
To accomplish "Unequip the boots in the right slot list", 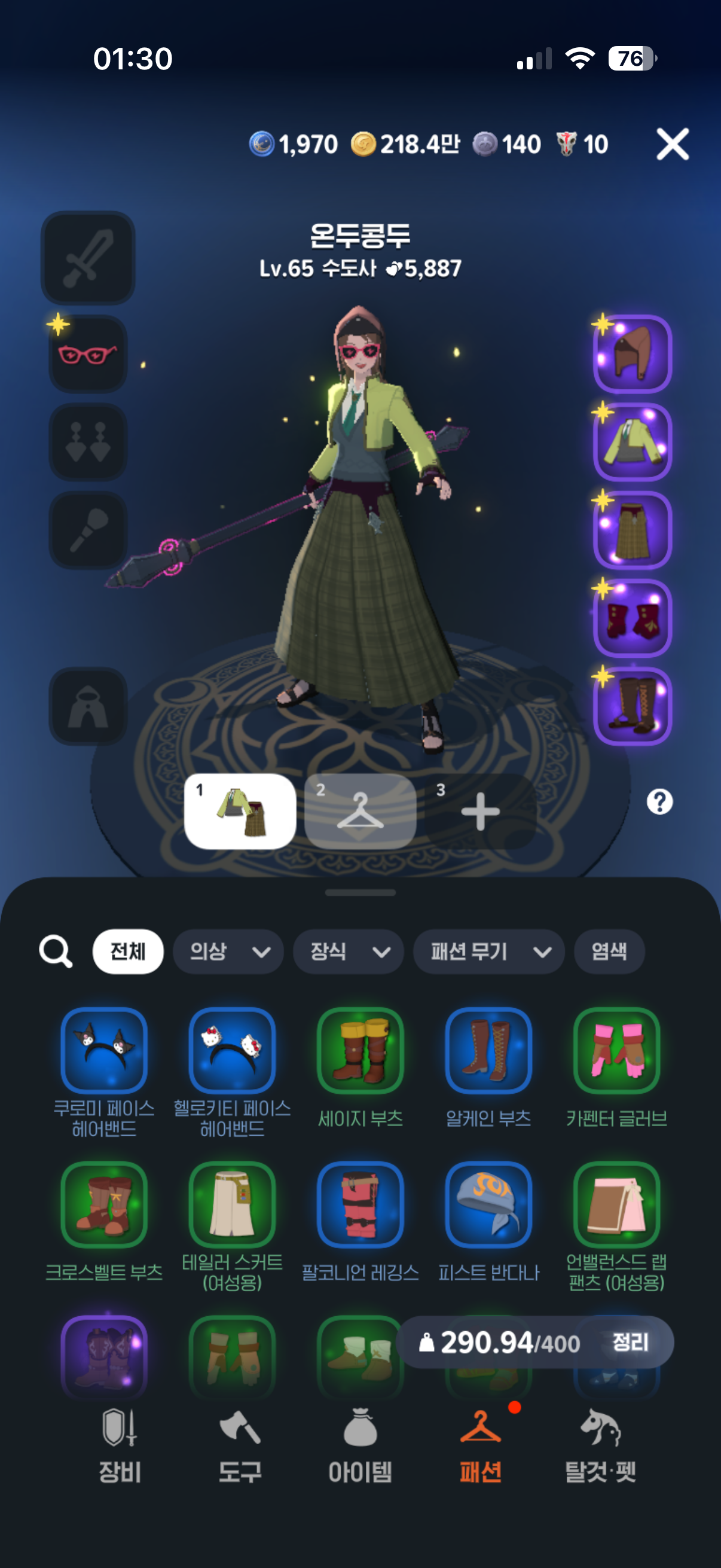I will pyautogui.click(x=631, y=705).
